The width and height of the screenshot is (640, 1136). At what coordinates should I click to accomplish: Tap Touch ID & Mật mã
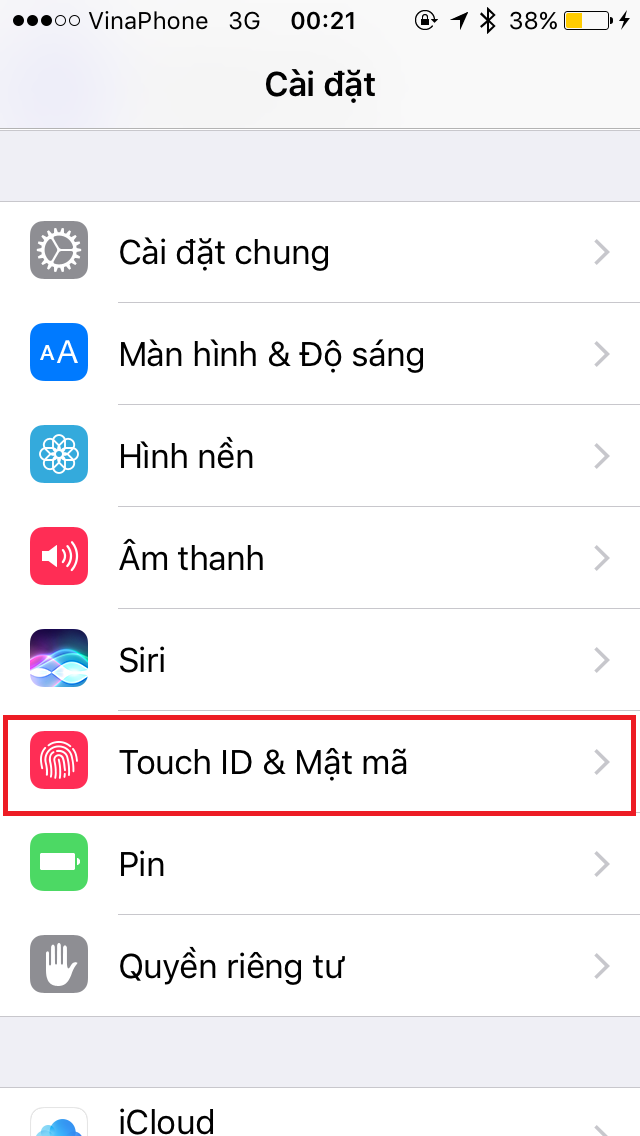[320, 763]
